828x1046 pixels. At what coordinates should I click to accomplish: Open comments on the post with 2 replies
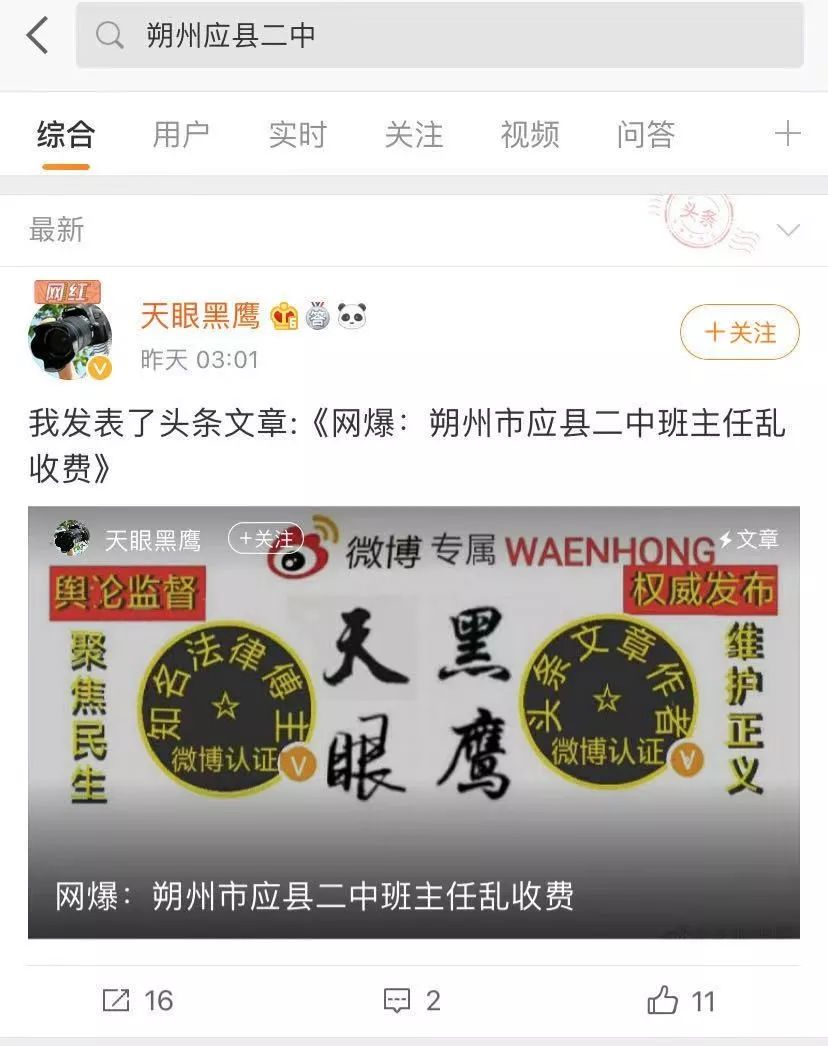tap(412, 1000)
